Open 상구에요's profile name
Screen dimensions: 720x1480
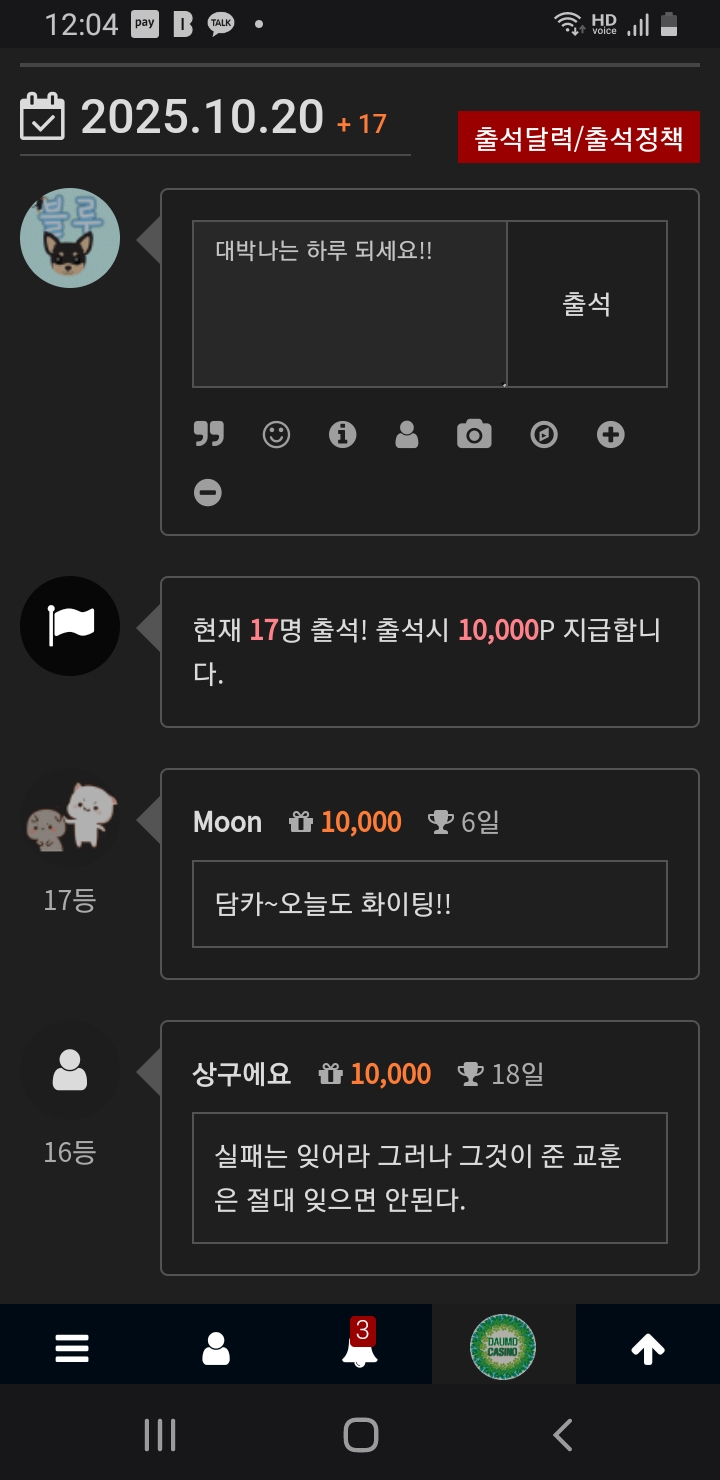(x=241, y=1074)
